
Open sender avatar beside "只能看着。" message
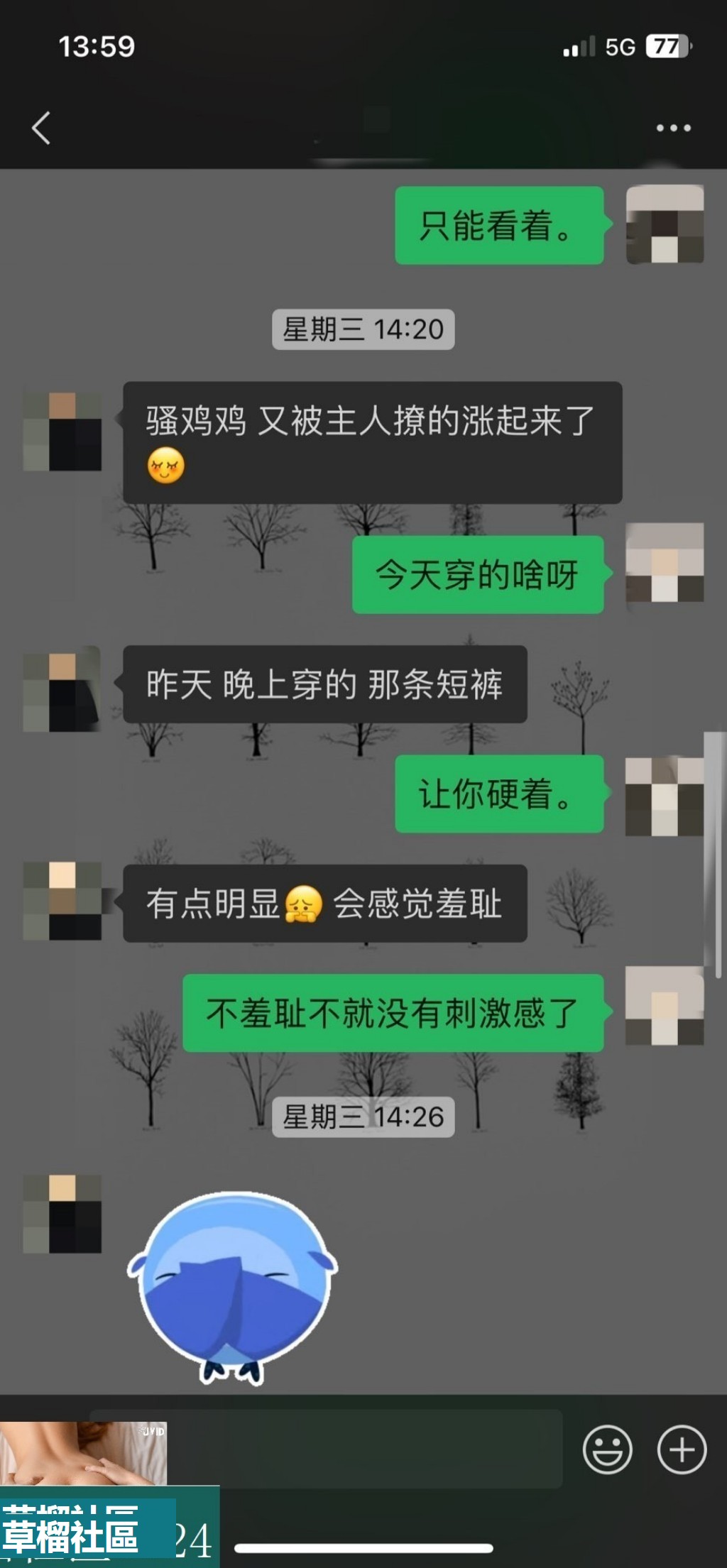(665, 225)
